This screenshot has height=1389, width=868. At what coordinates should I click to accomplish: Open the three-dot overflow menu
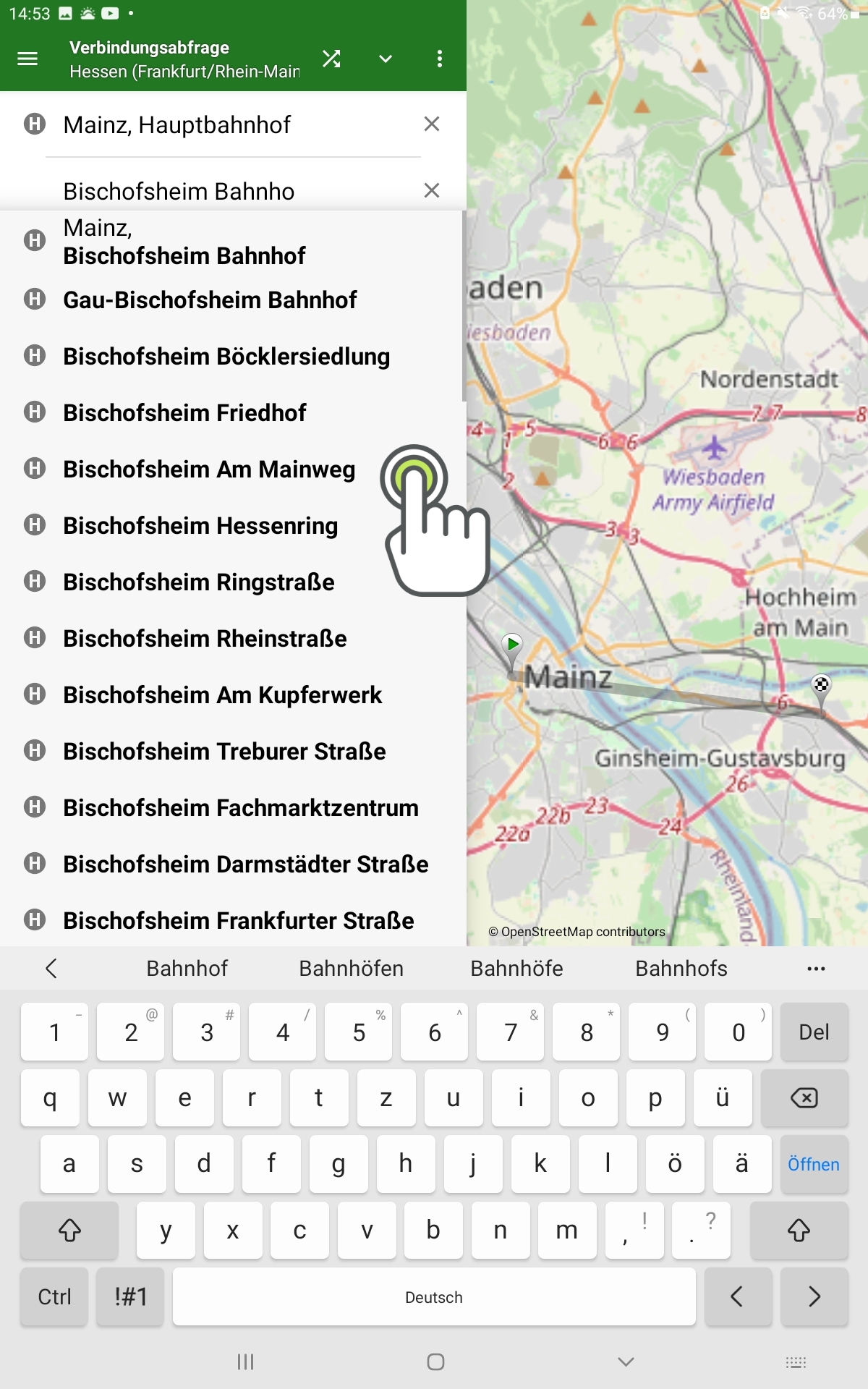point(439,59)
